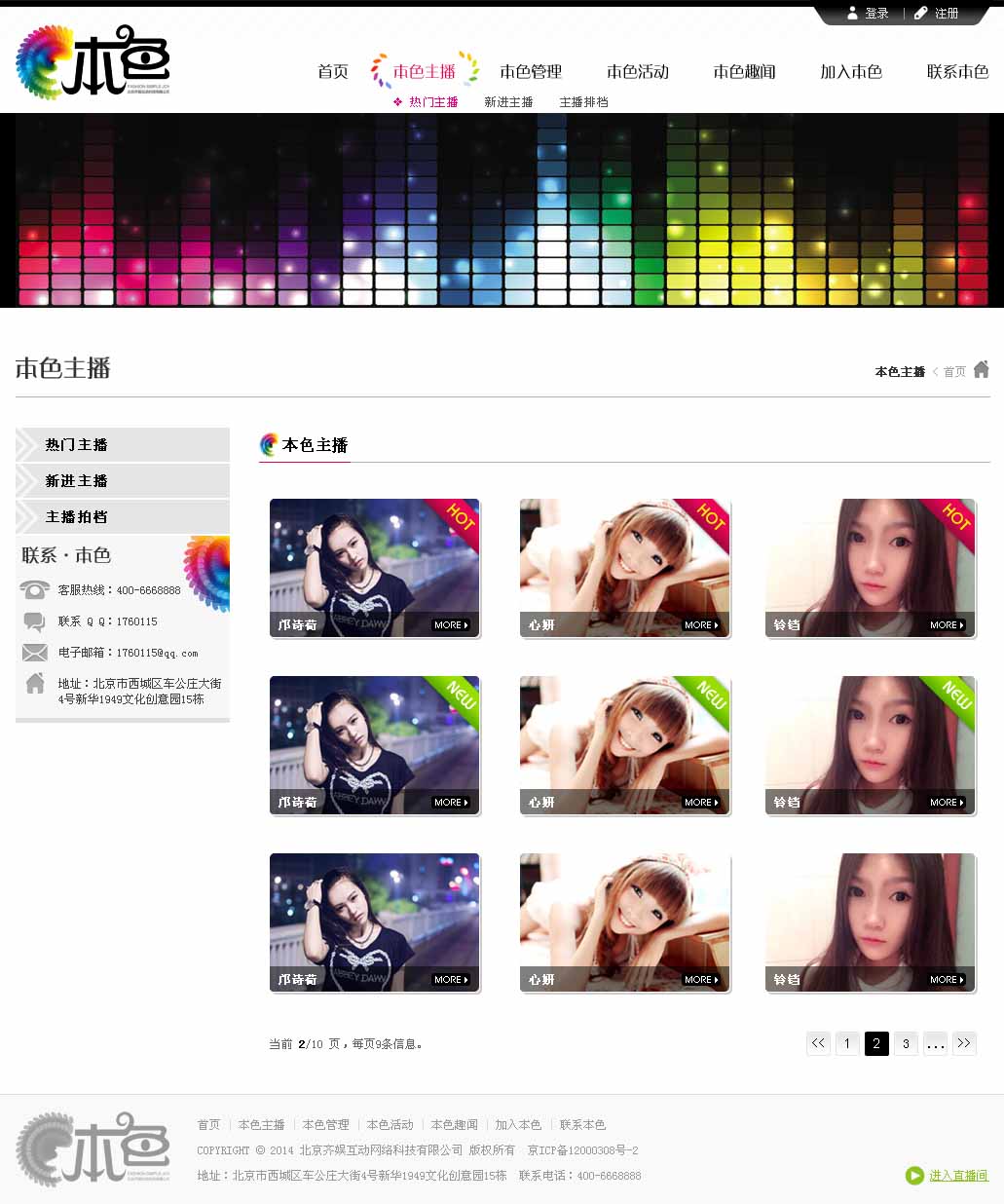1004x1204 pixels.
Task: Tap the home icon in breadcrumb
Action: [x=981, y=369]
